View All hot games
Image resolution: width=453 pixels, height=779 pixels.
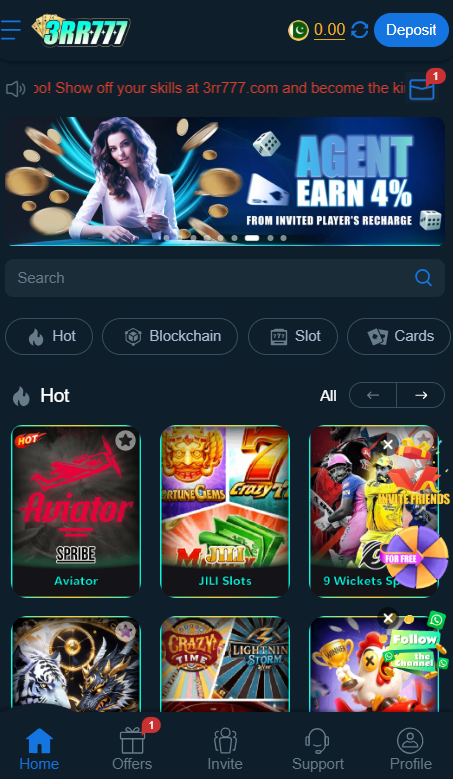[x=328, y=395]
